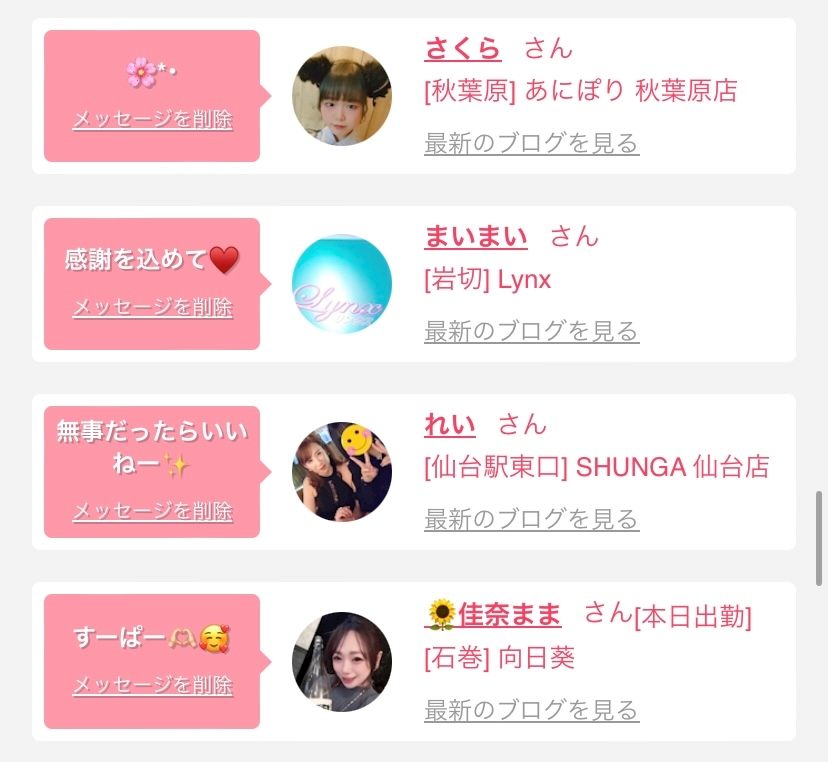Open まいまい's profile name link
The image size is (828, 762).
(x=475, y=237)
